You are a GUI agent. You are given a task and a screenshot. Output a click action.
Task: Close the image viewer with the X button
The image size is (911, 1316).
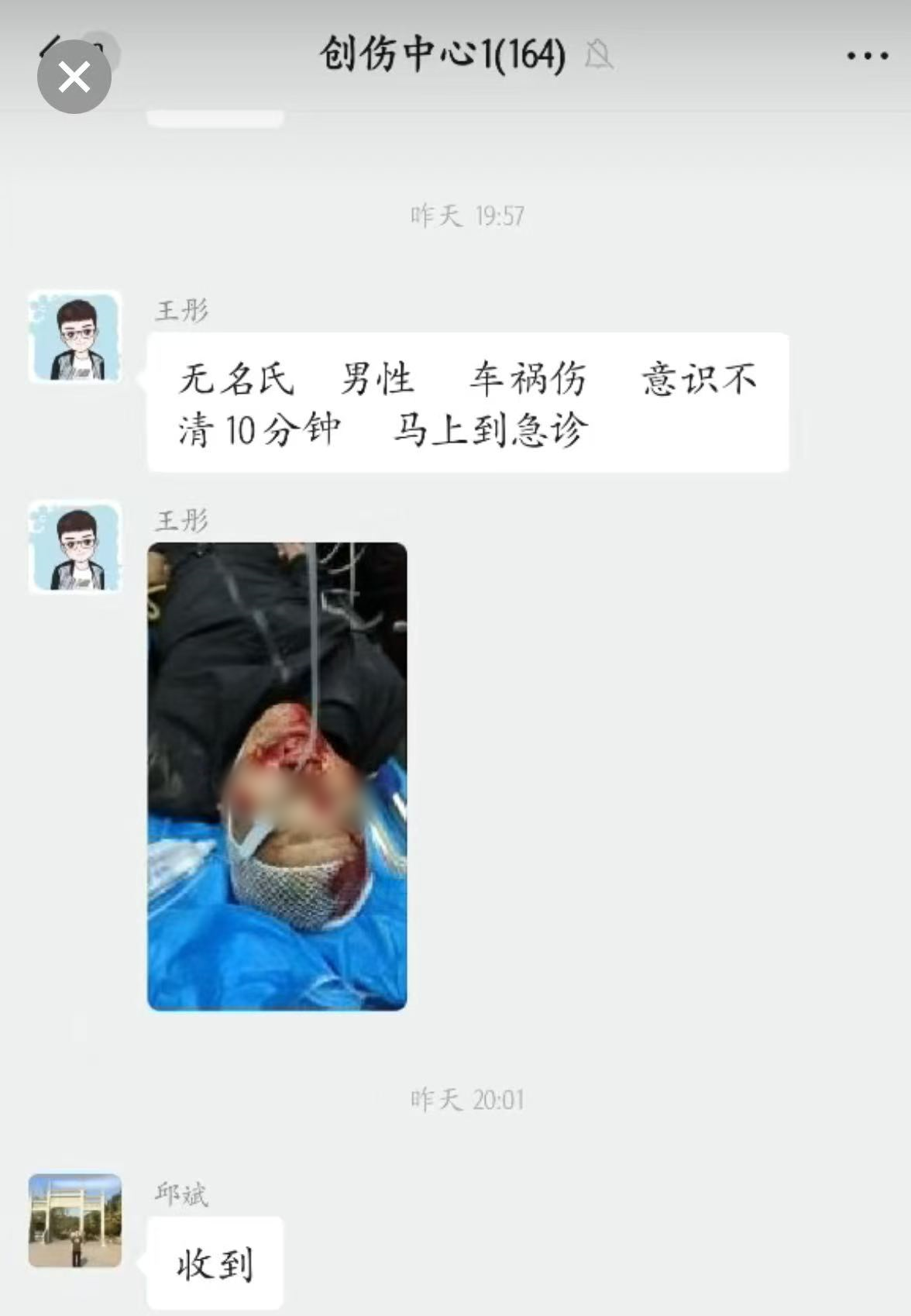74,78
